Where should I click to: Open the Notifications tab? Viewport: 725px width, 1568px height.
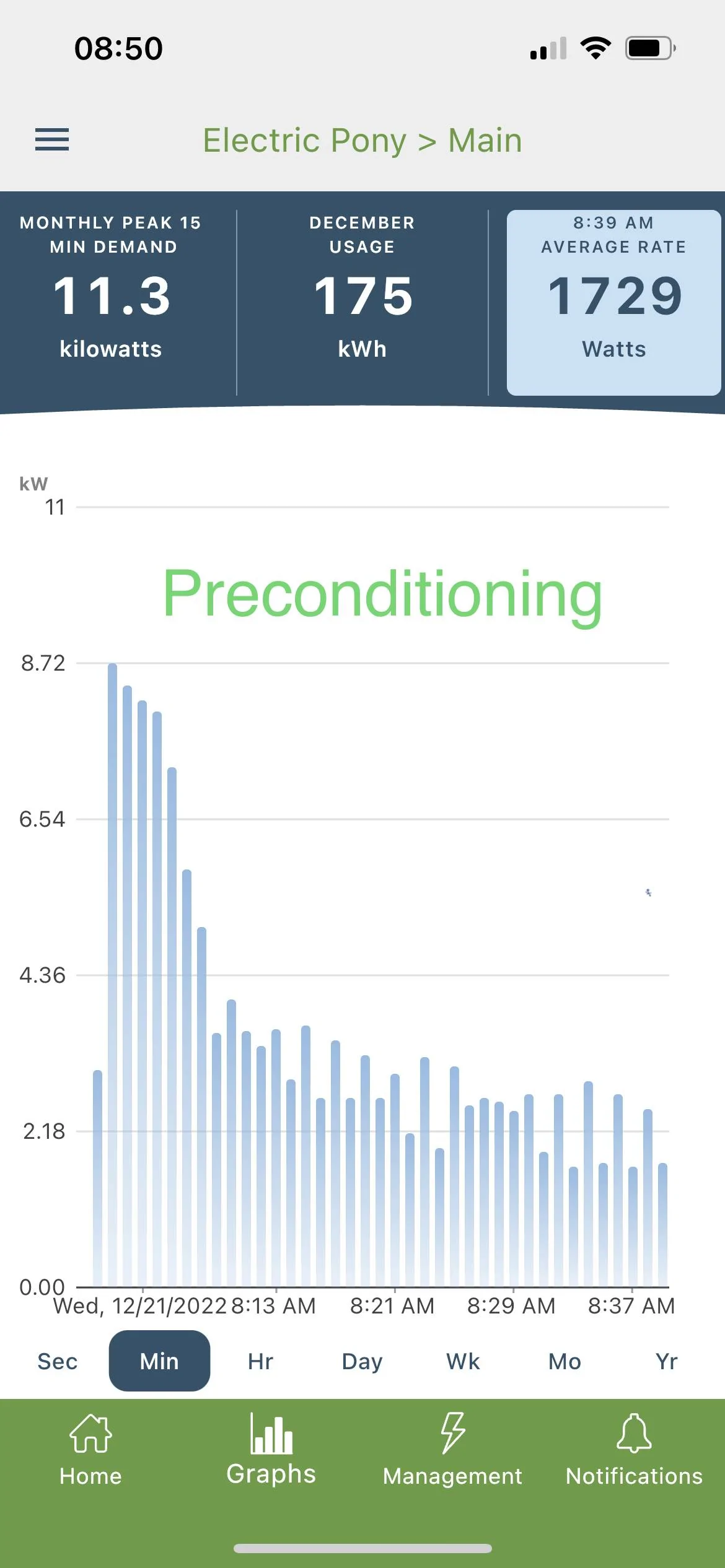pyautogui.click(x=634, y=1450)
